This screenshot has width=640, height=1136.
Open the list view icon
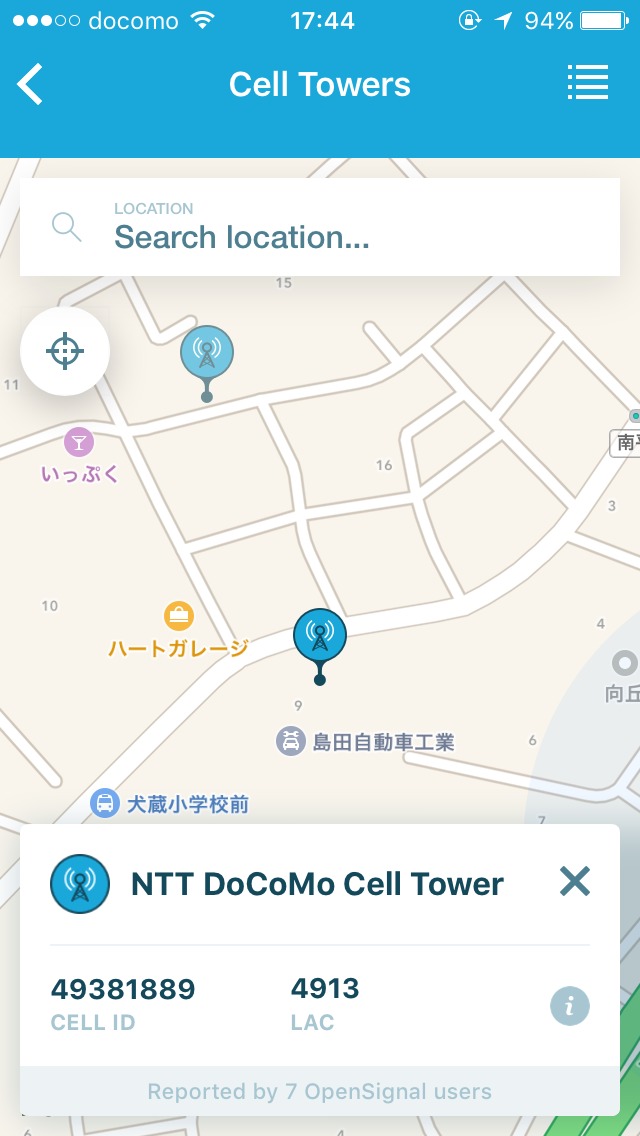click(587, 84)
